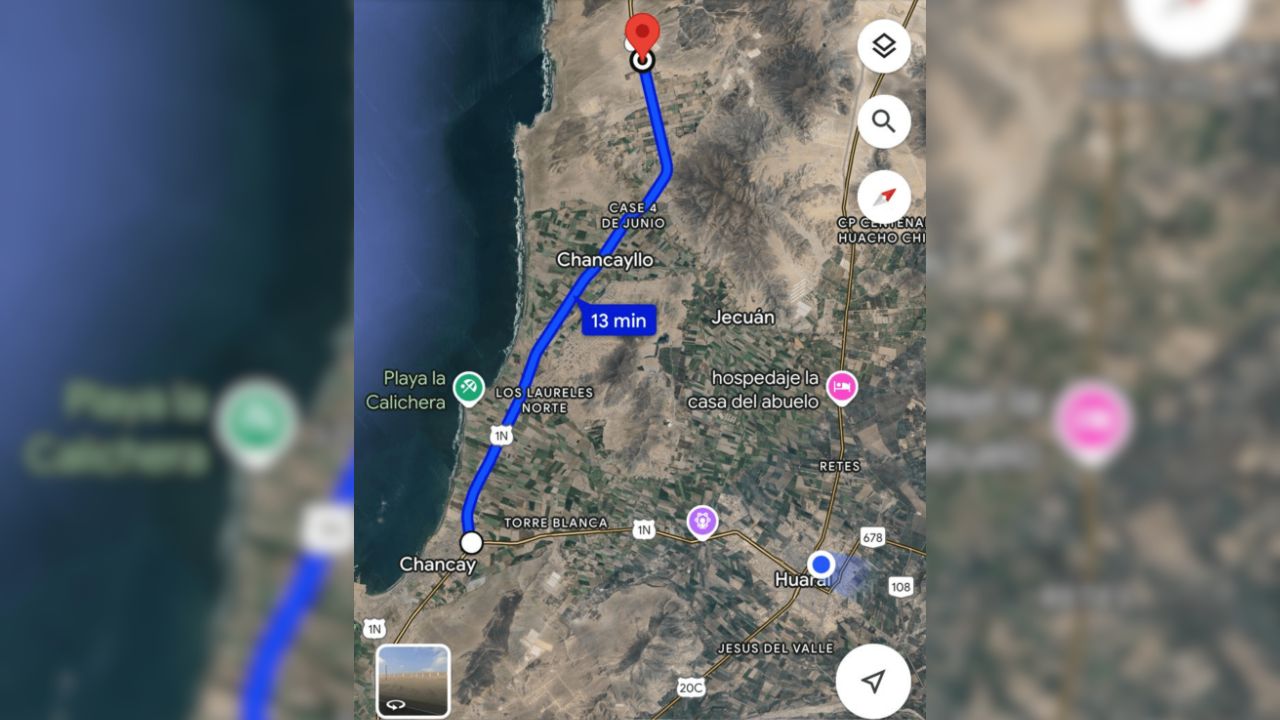Select the 13 min route label

(618, 320)
